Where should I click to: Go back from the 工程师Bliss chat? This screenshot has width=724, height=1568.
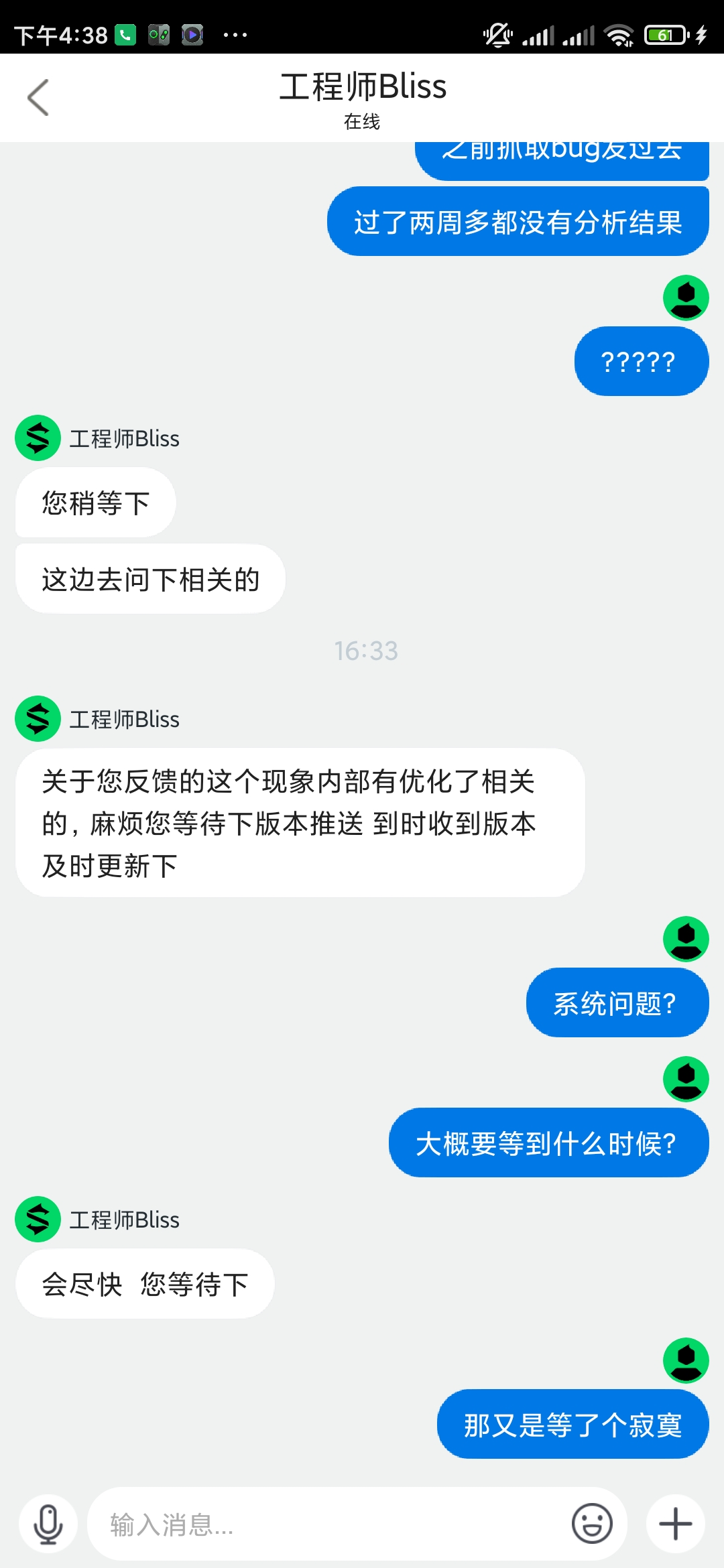[x=38, y=98]
